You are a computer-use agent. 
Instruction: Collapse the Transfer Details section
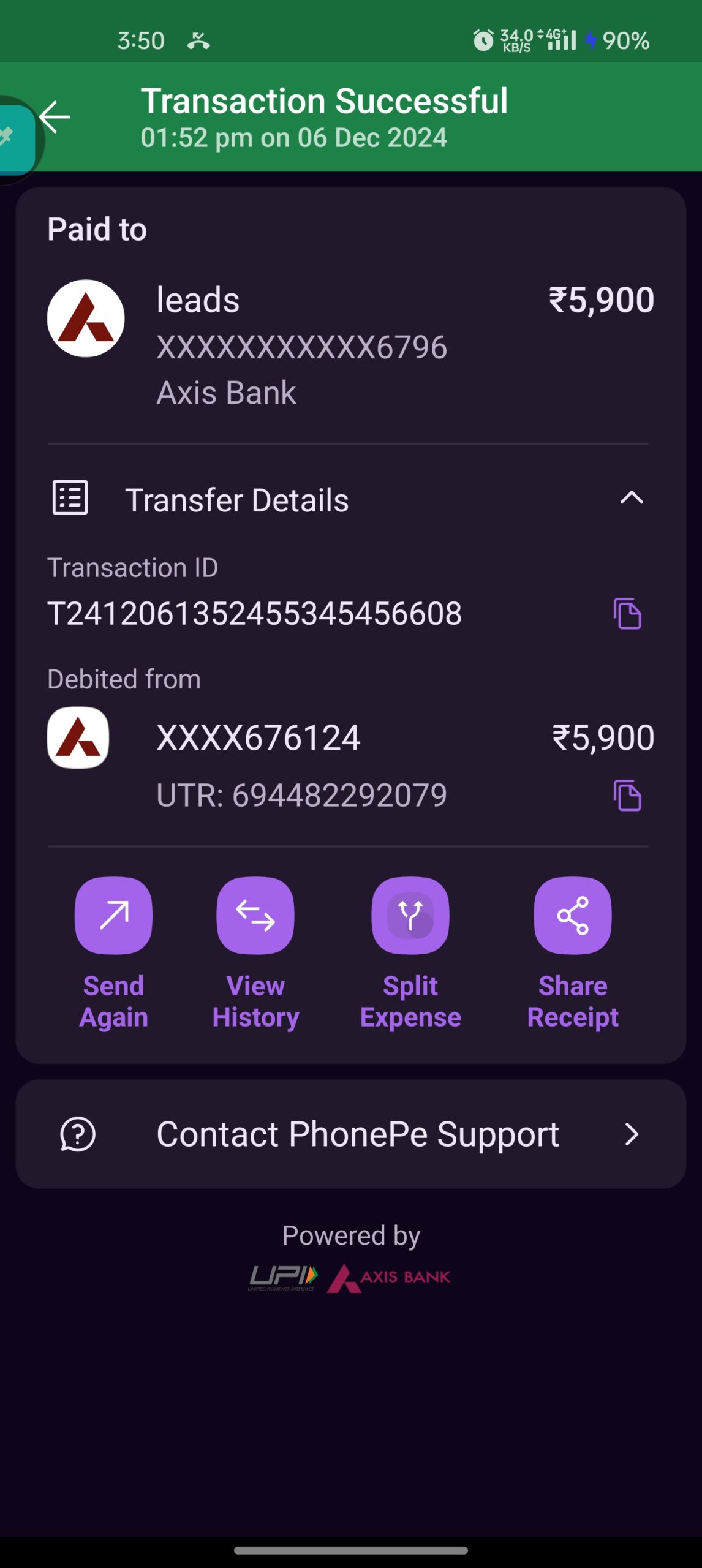(631, 498)
